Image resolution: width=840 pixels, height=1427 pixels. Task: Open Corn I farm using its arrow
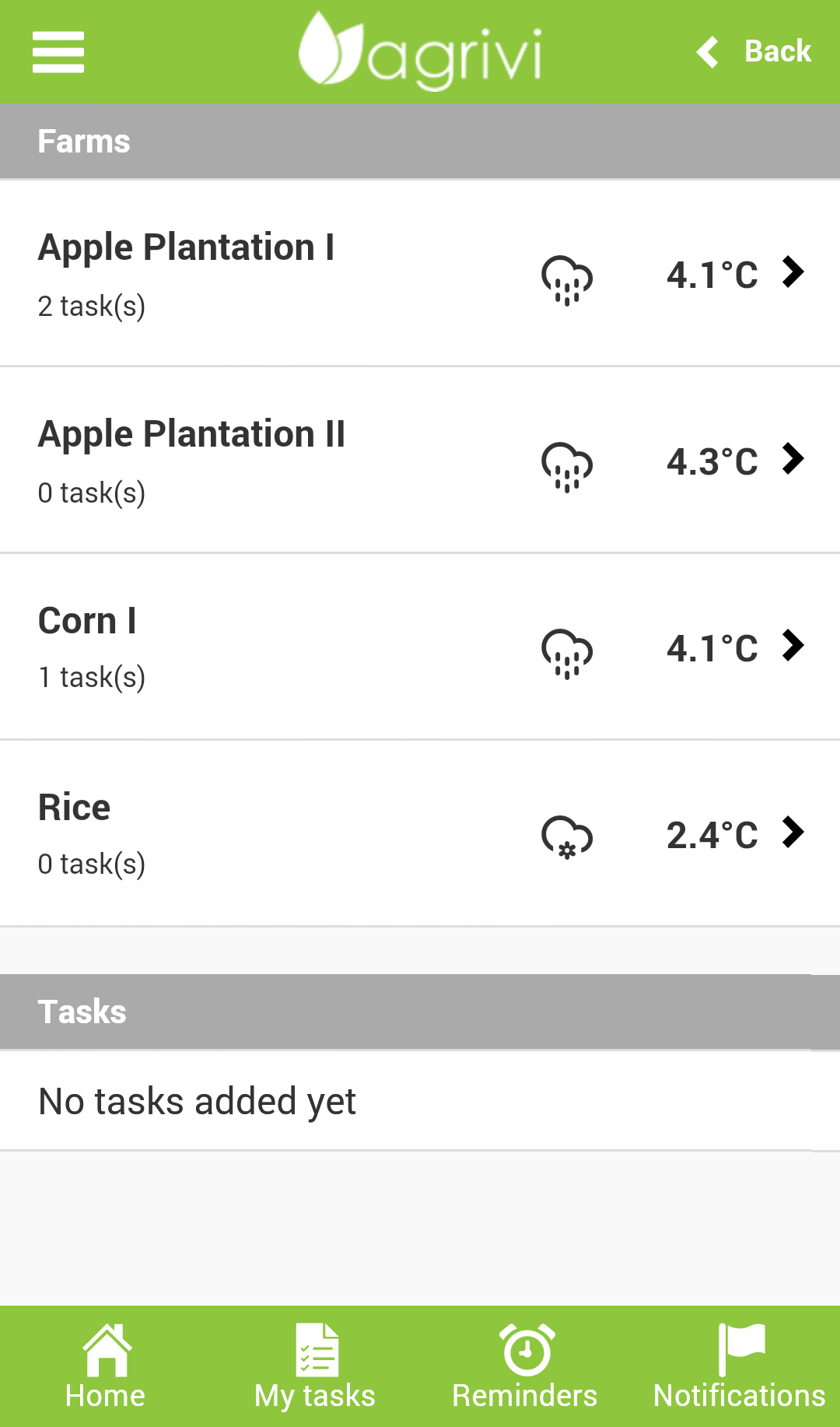794,645
